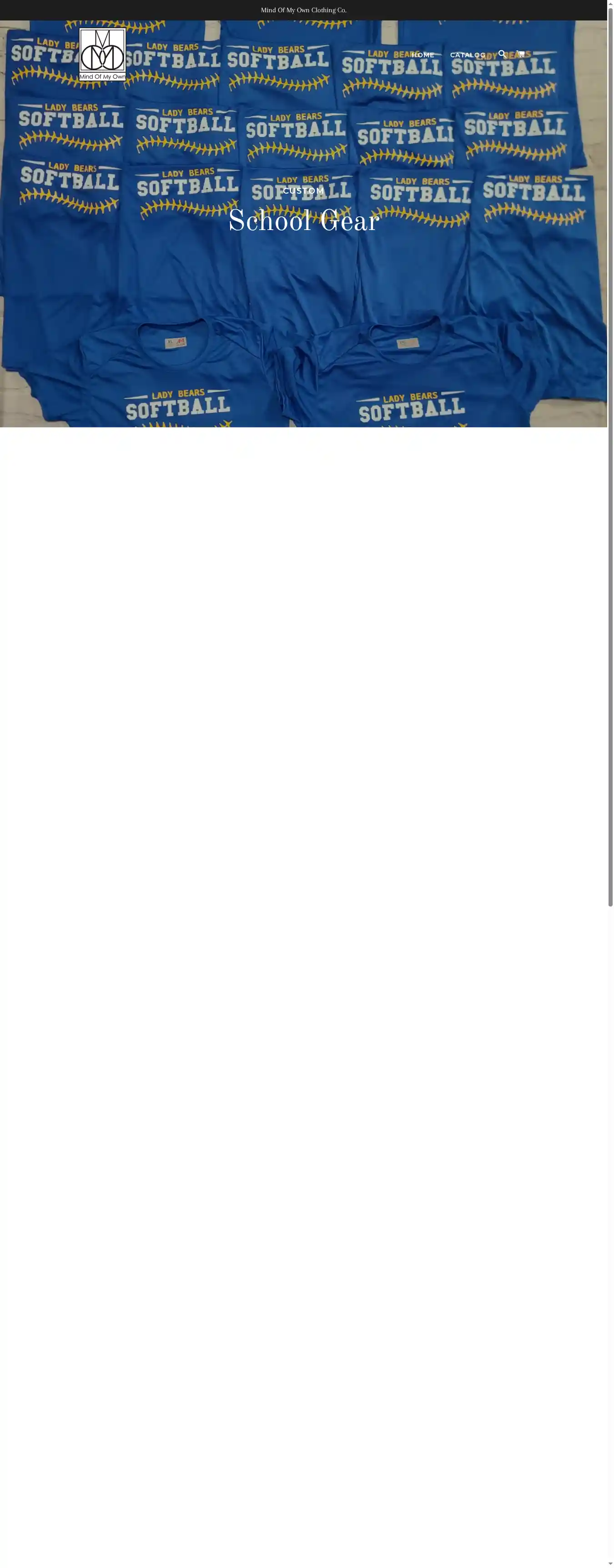This screenshot has height=1568, width=614.
Task: Open the Catalog page
Action: pos(467,55)
